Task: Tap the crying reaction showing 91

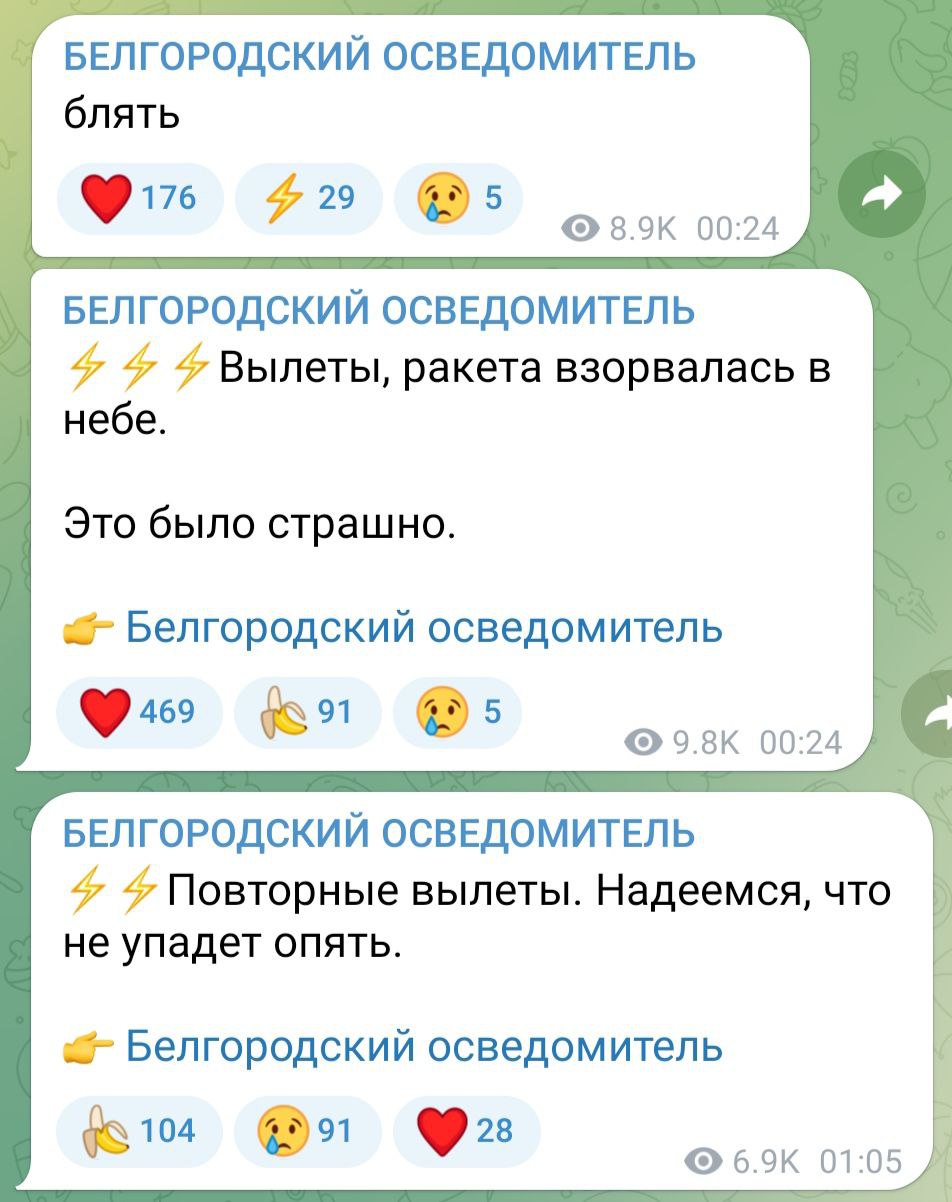Action: coord(307,1131)
